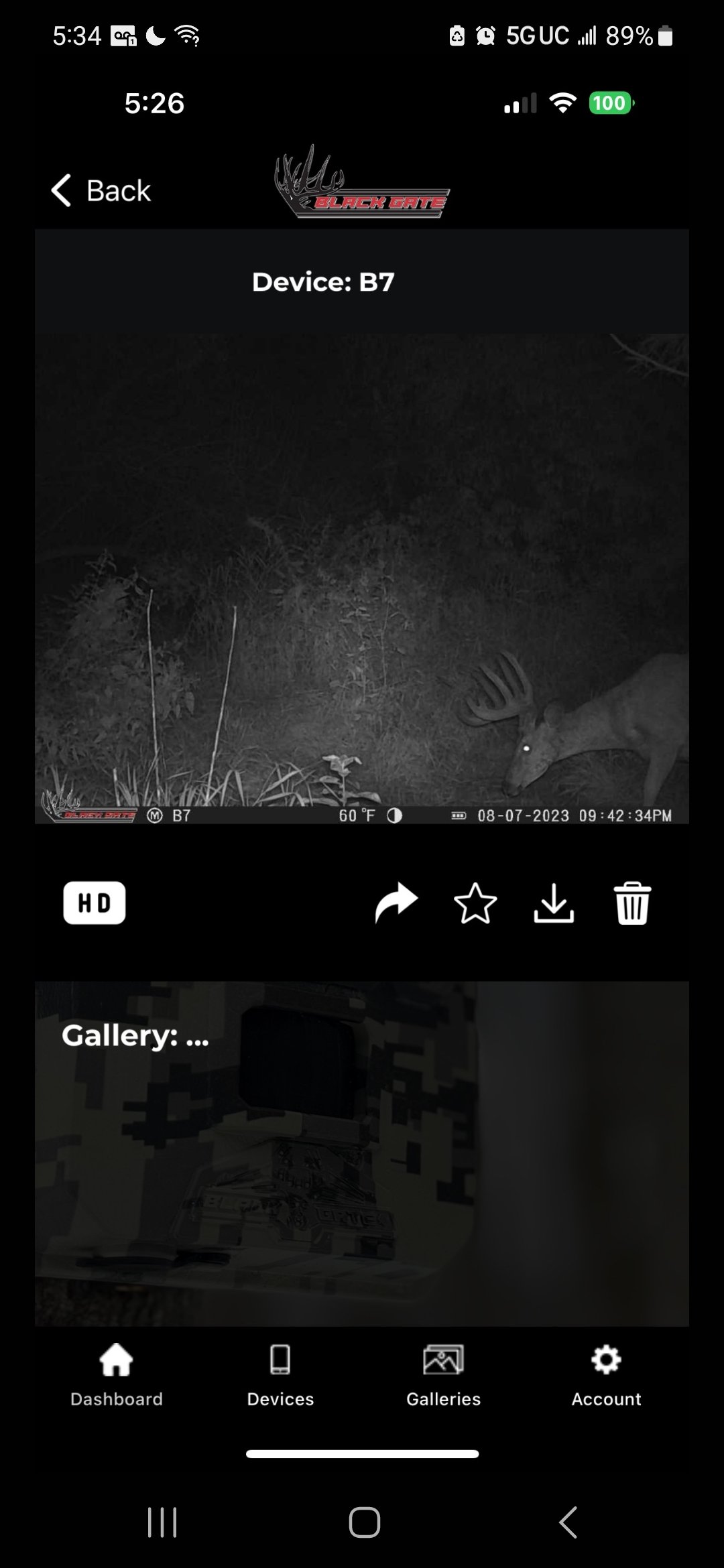This screenshot has width=724, height=1568.
Task: Open Android recent apps
Action: [x=162, y=1522]
